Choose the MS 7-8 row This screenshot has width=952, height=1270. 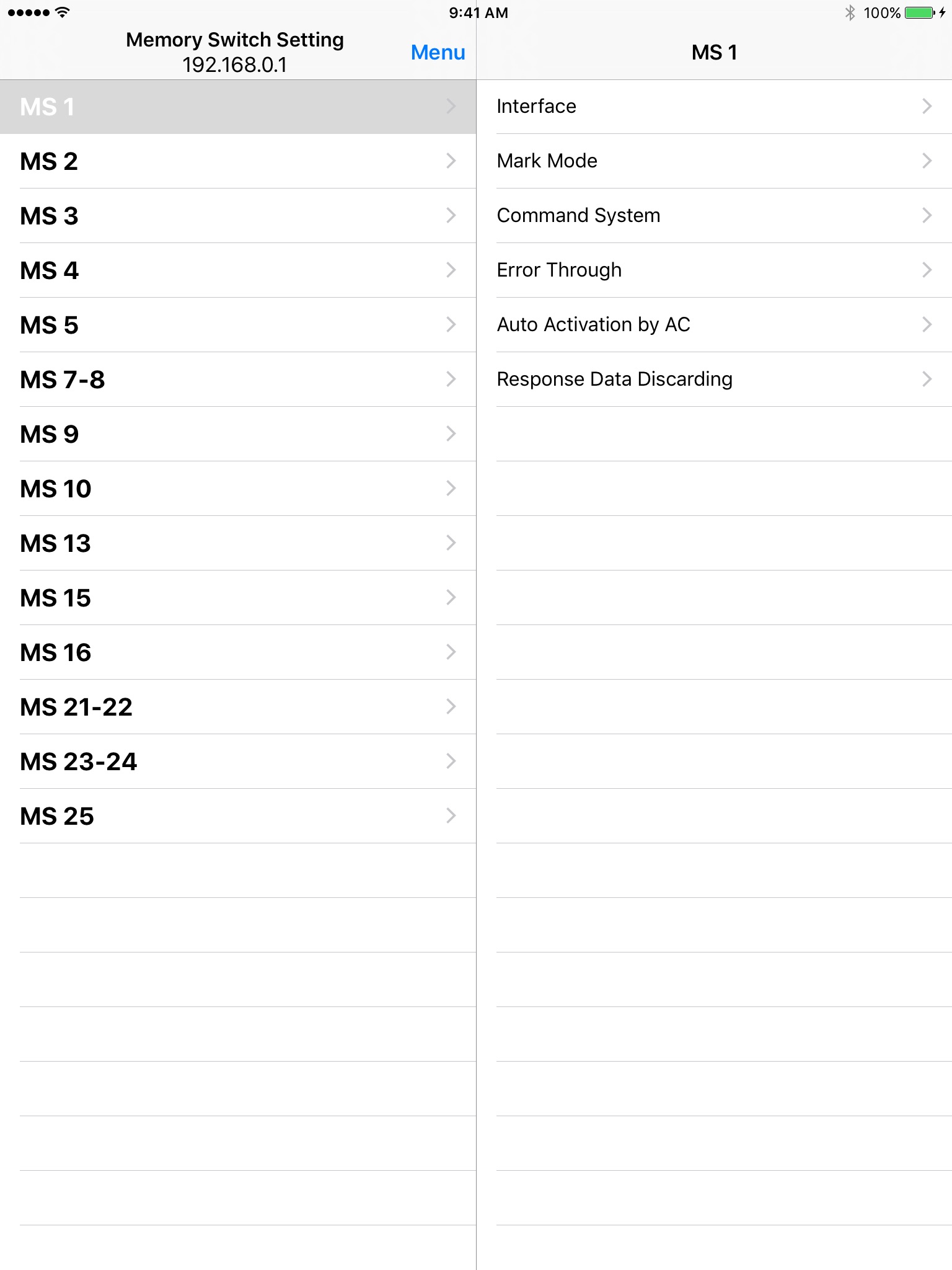238,380
